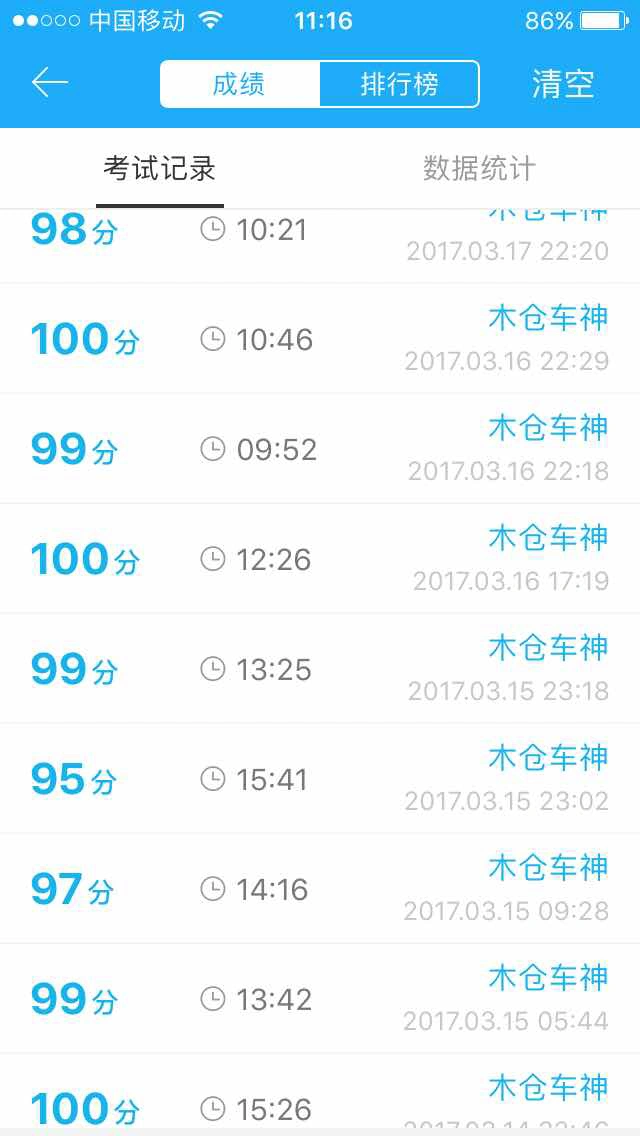
Task: Switch to the 数据统计 tab
Action: pos(479,169)
